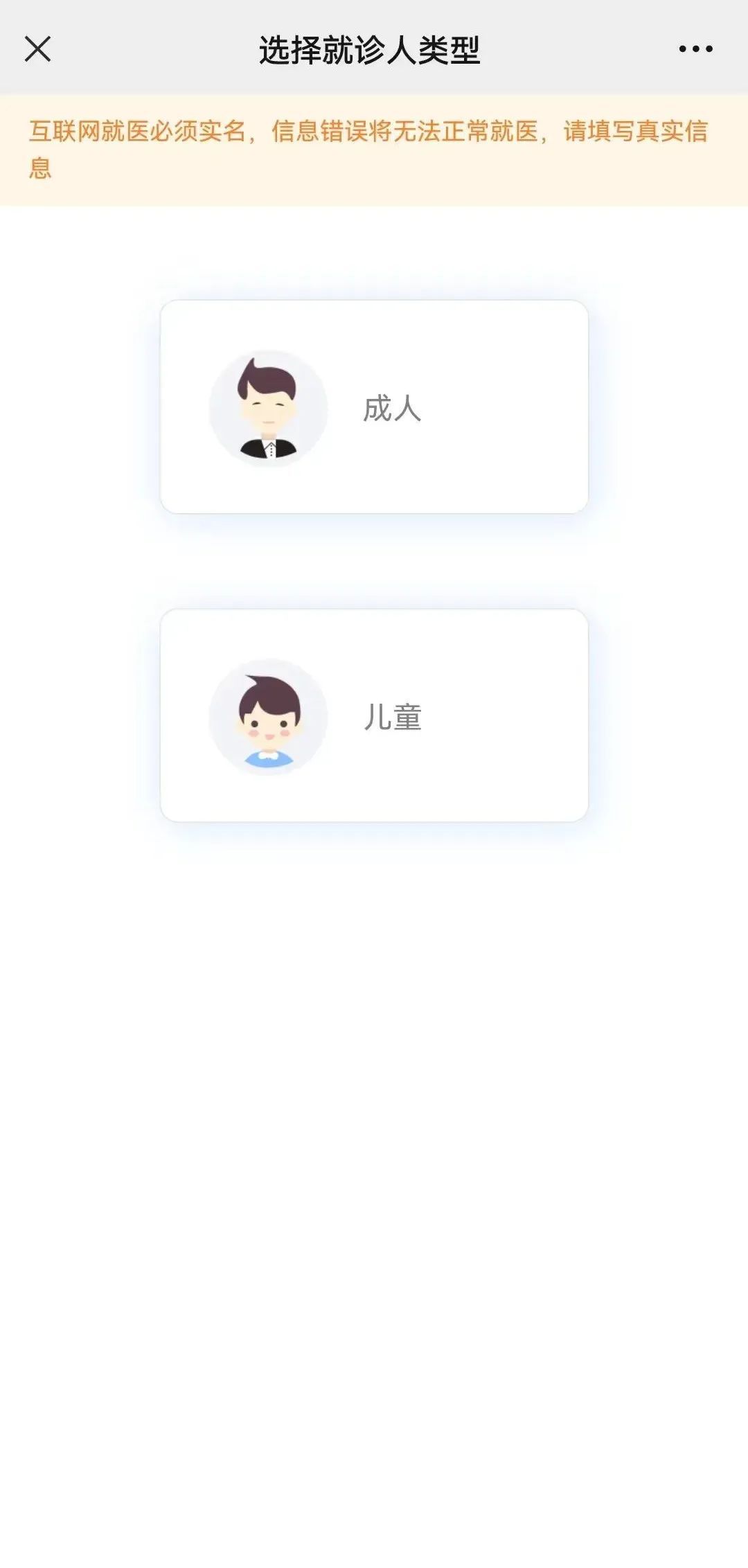Screen dimensions: 748x1568
Task: Open the three-dot more options menu
Action: point(695,49)
